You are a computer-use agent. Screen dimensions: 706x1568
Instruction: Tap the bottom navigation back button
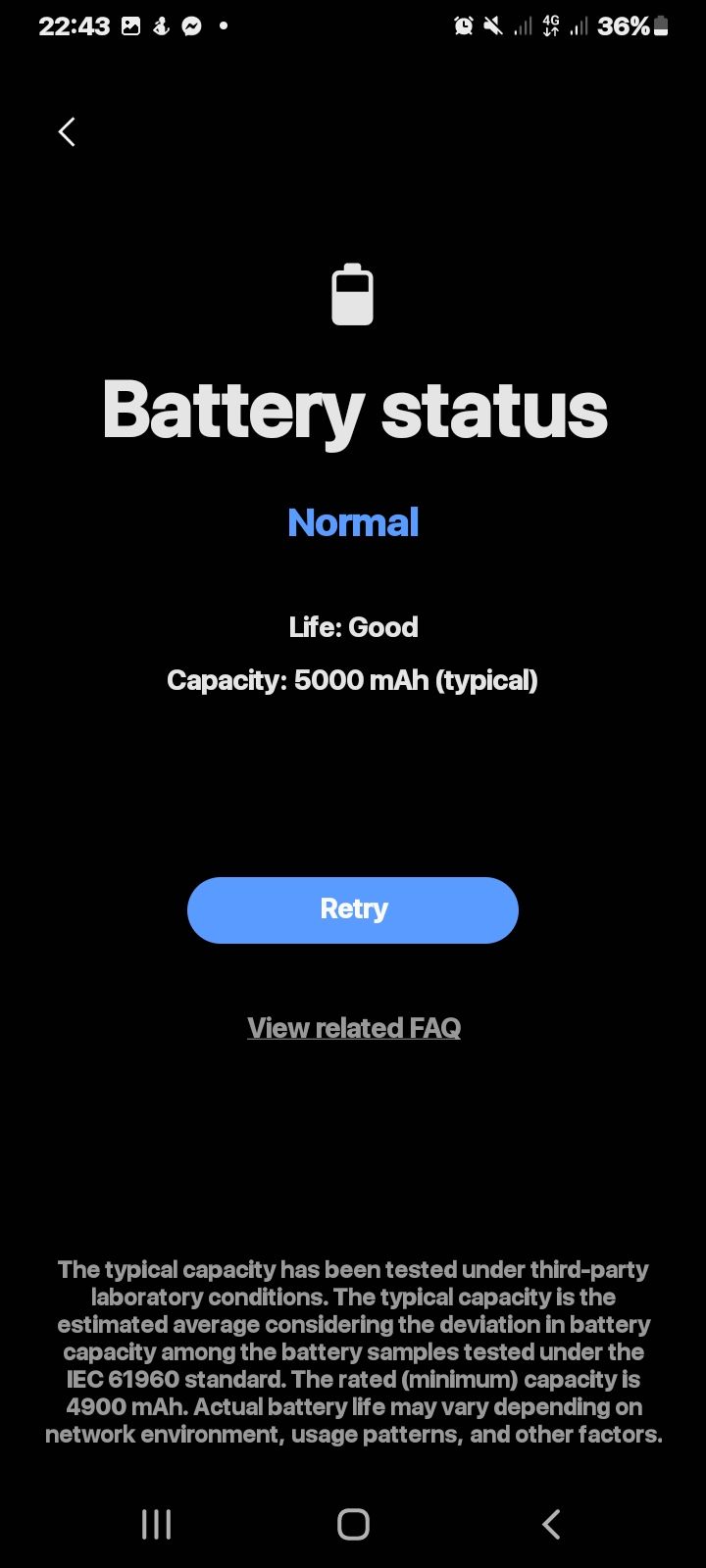(x=549, y=1524)
